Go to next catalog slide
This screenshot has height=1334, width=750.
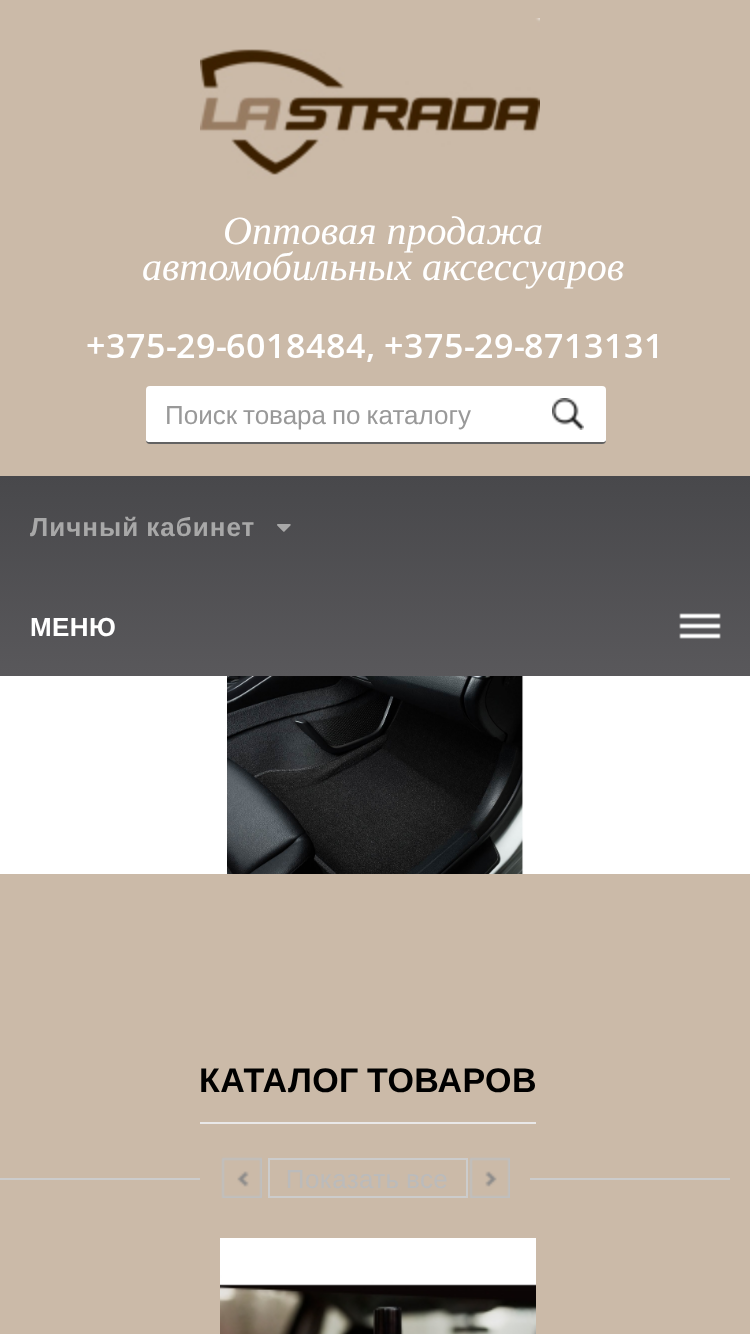coord(490,1179)
